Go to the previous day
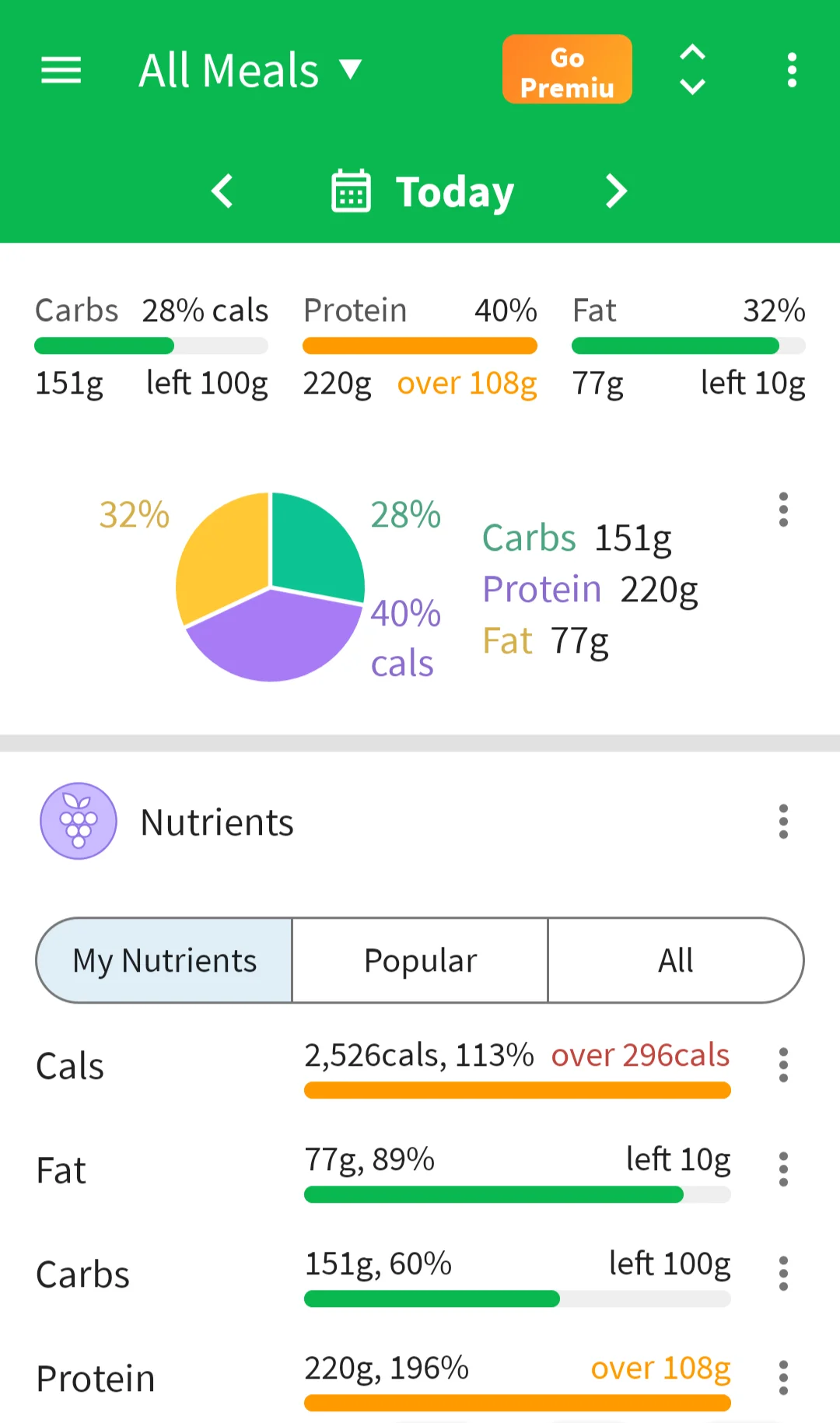Image resolution: width=840 pixels, height=1423 pixels. point(222,191)
